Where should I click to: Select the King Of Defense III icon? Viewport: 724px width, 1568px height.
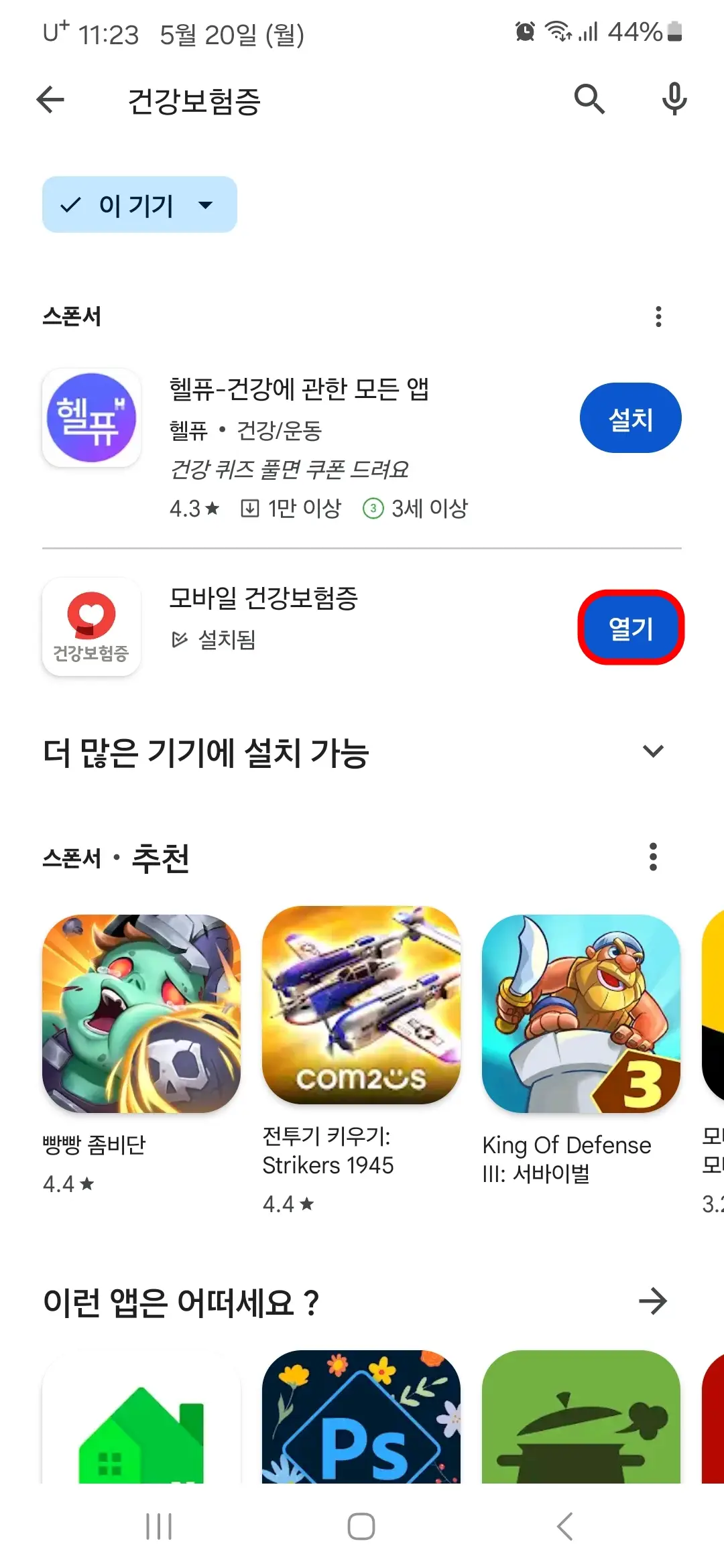tap(581, 1008)
